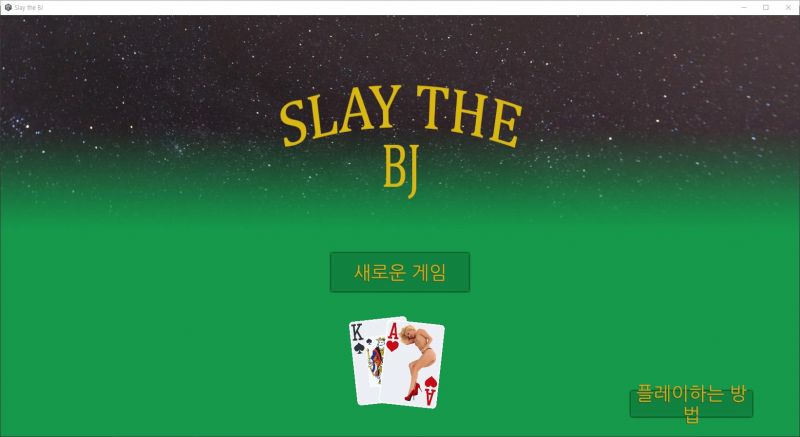Screen dimensions: 800x437
Task: Close the game window
Action: pos(788,7)
